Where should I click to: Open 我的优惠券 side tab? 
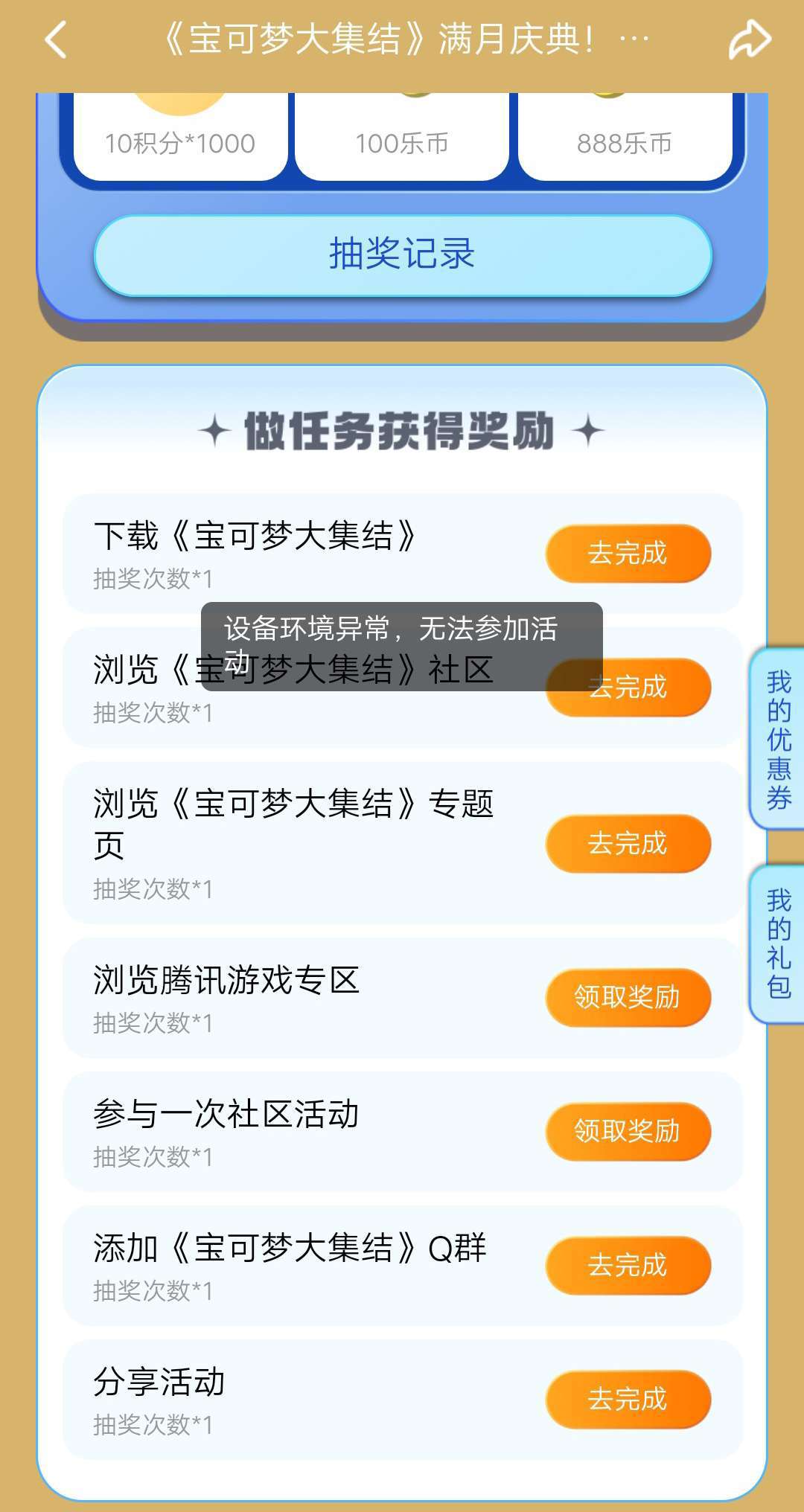point(779,739)
